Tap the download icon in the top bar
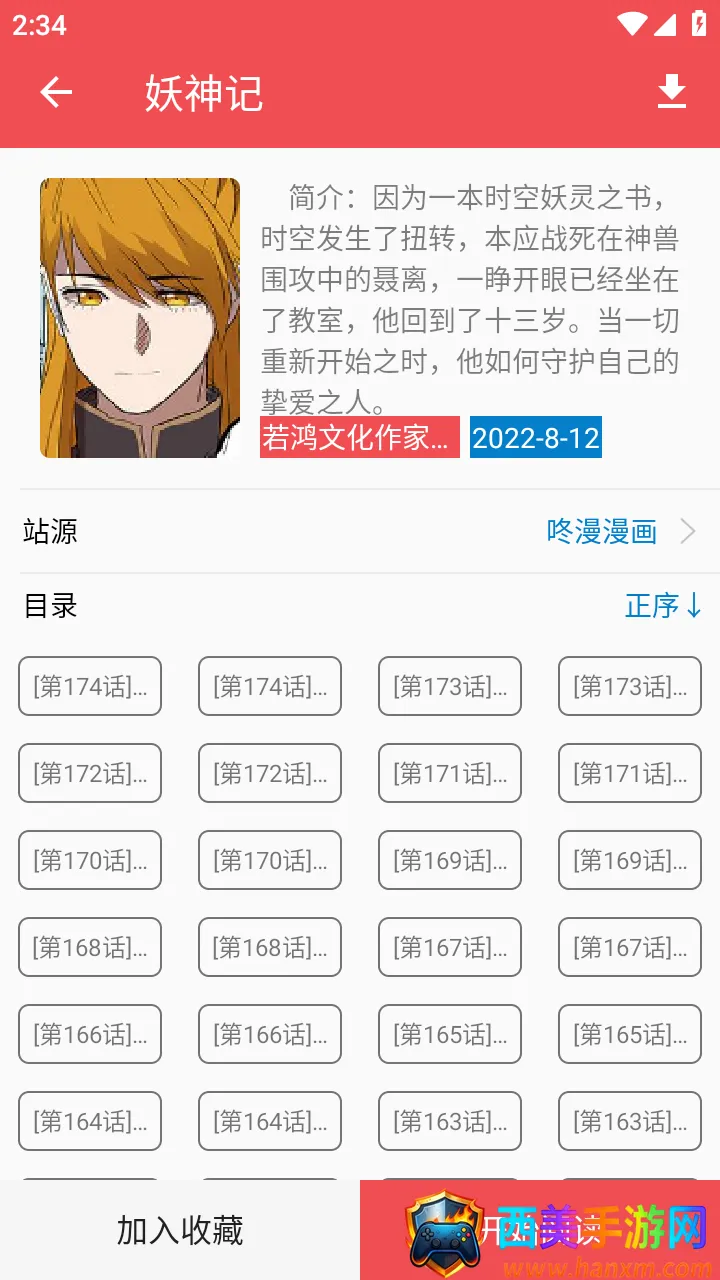This screenshot has height=1280, width=720. click(671, 93)
